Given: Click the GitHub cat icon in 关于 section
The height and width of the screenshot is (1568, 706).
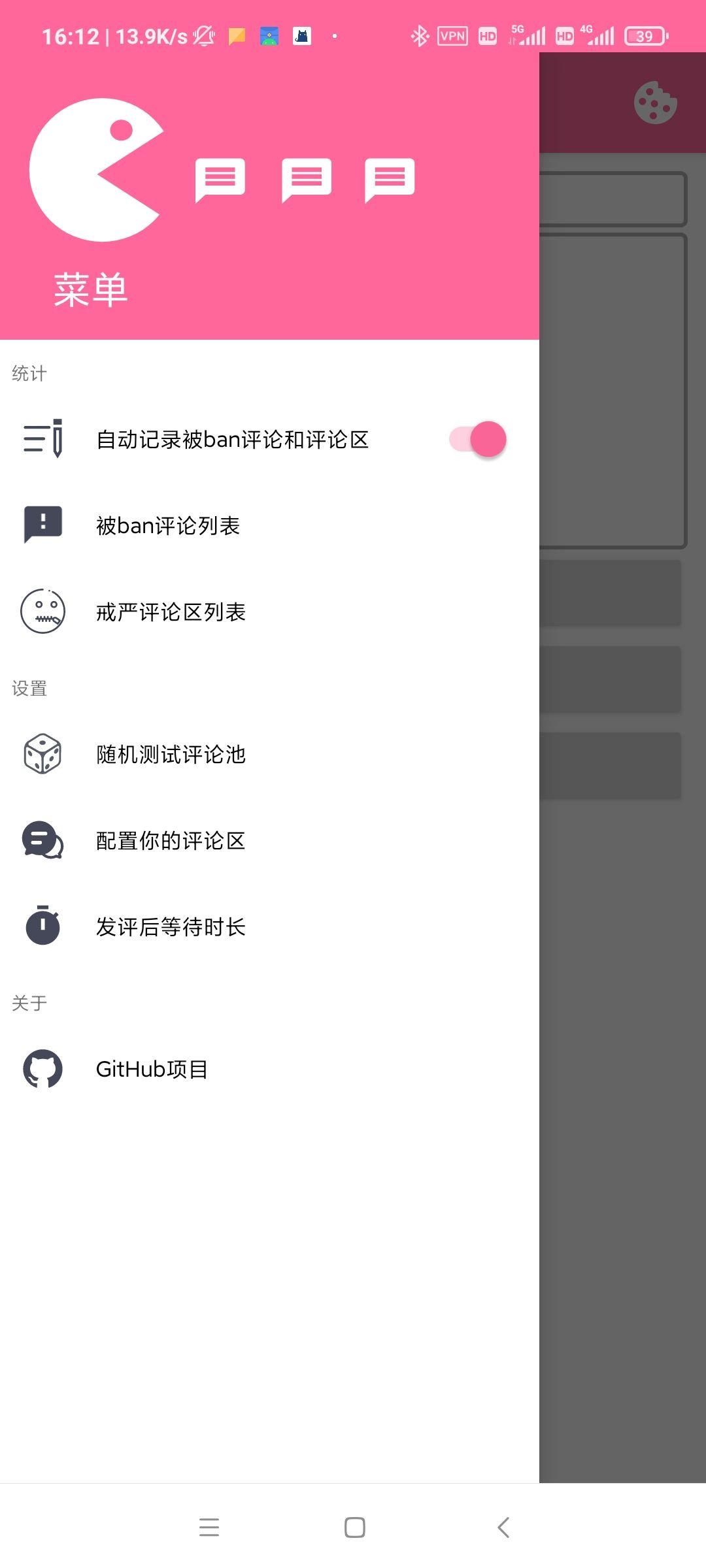Looking at the screenshot, I should pos(41,1069).
